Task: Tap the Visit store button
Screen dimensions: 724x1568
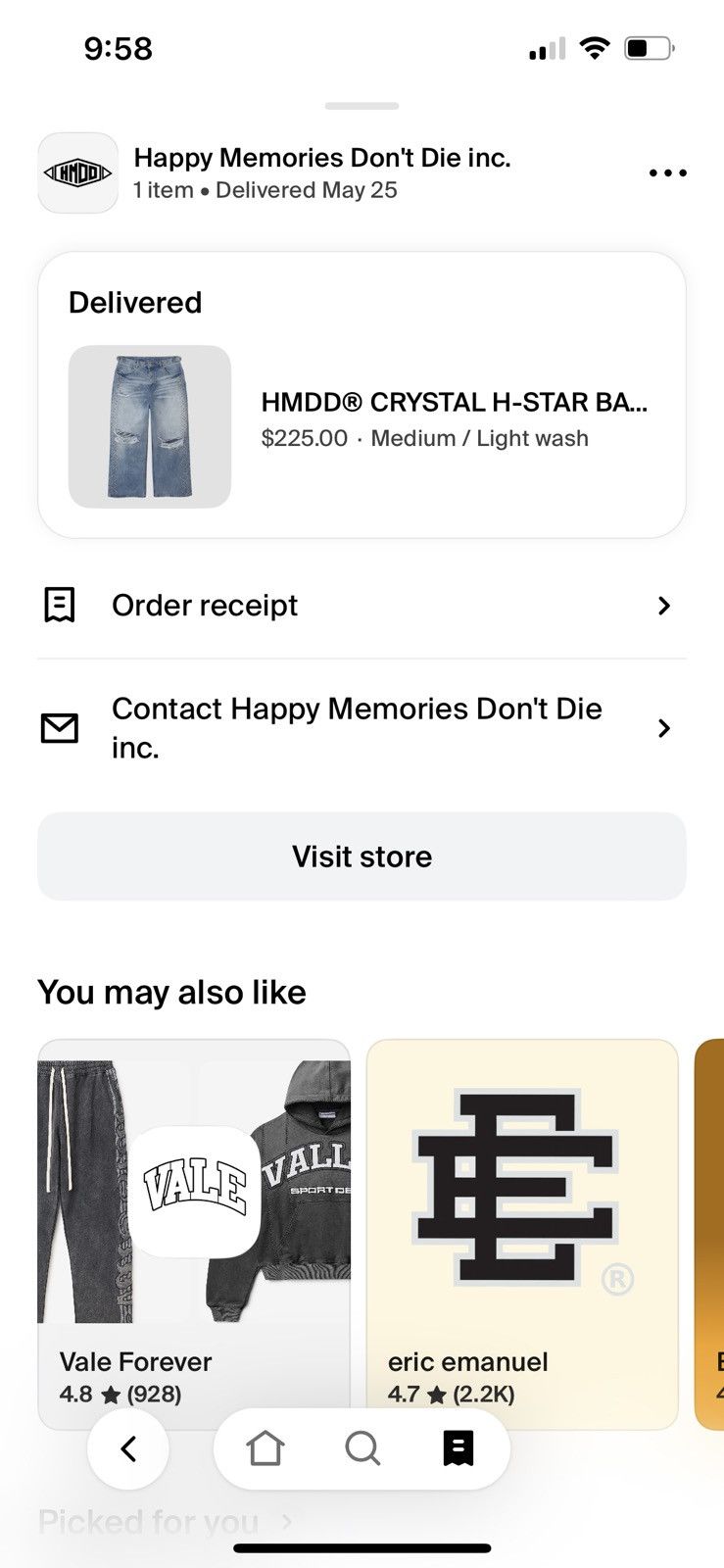Action: pyautogui.click(x=362, y=857)
